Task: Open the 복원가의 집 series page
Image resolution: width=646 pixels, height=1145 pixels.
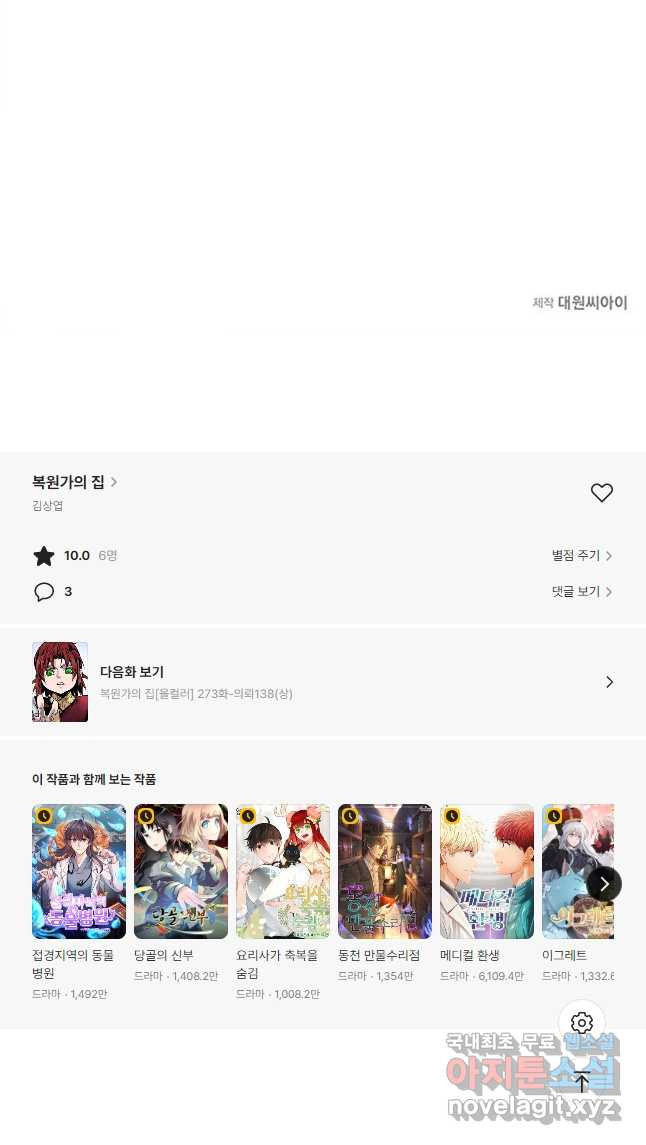Action: (x=74, y=482)
